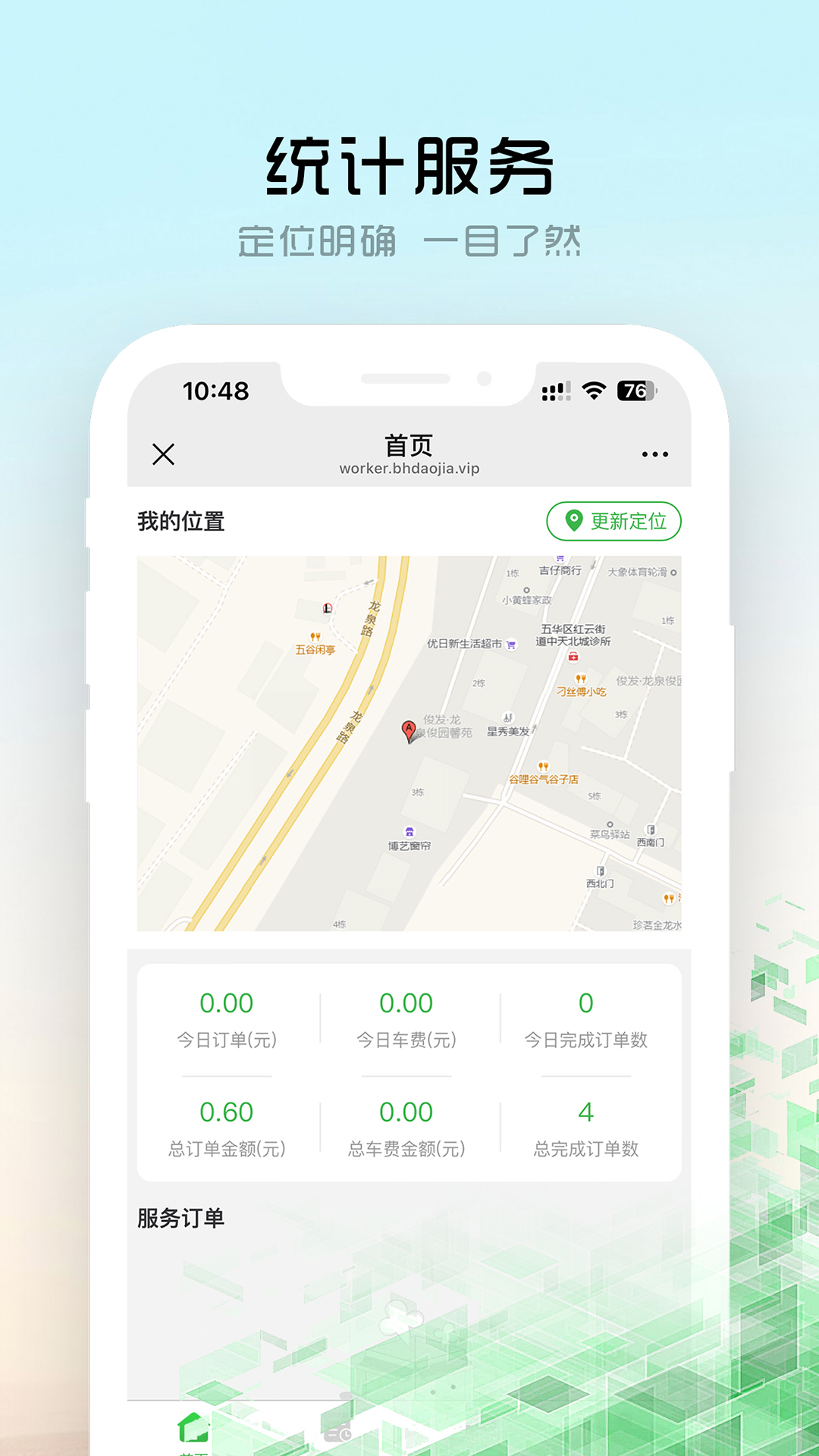
Task: Select the restaurant icon for 谷哩谷气谷子店
Action: tap(542, 766)
